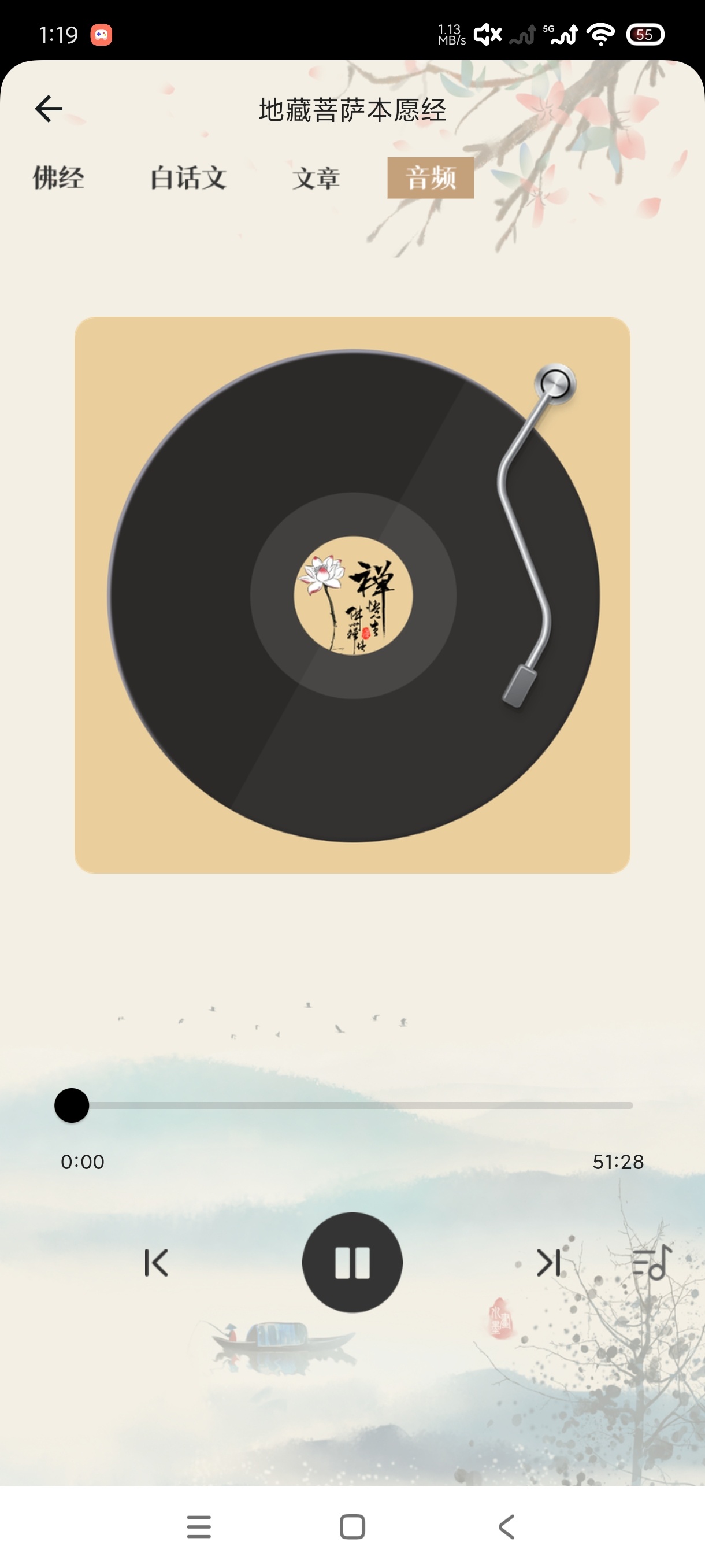Select the 文章 tab

point(316,177)
